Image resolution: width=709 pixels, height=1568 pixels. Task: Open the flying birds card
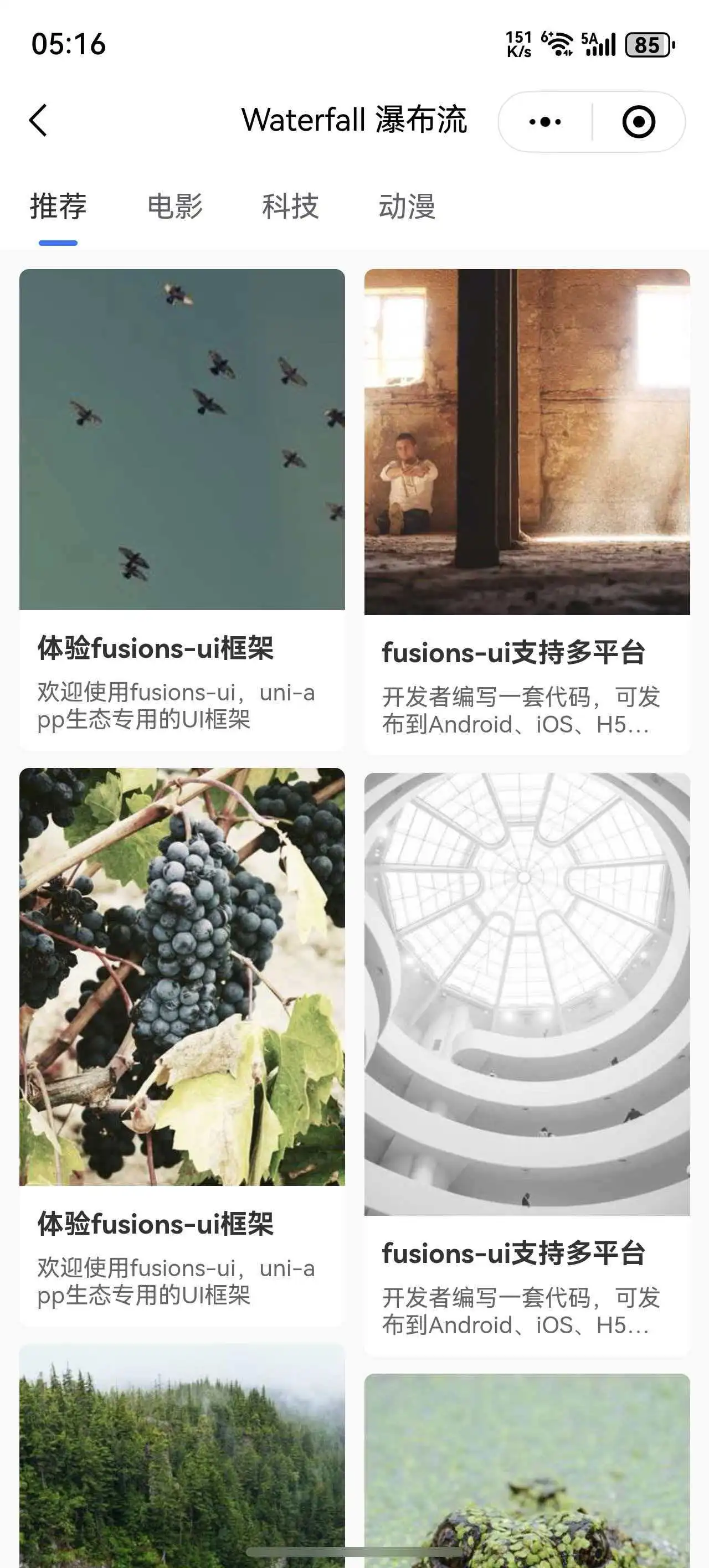(182, 440)
